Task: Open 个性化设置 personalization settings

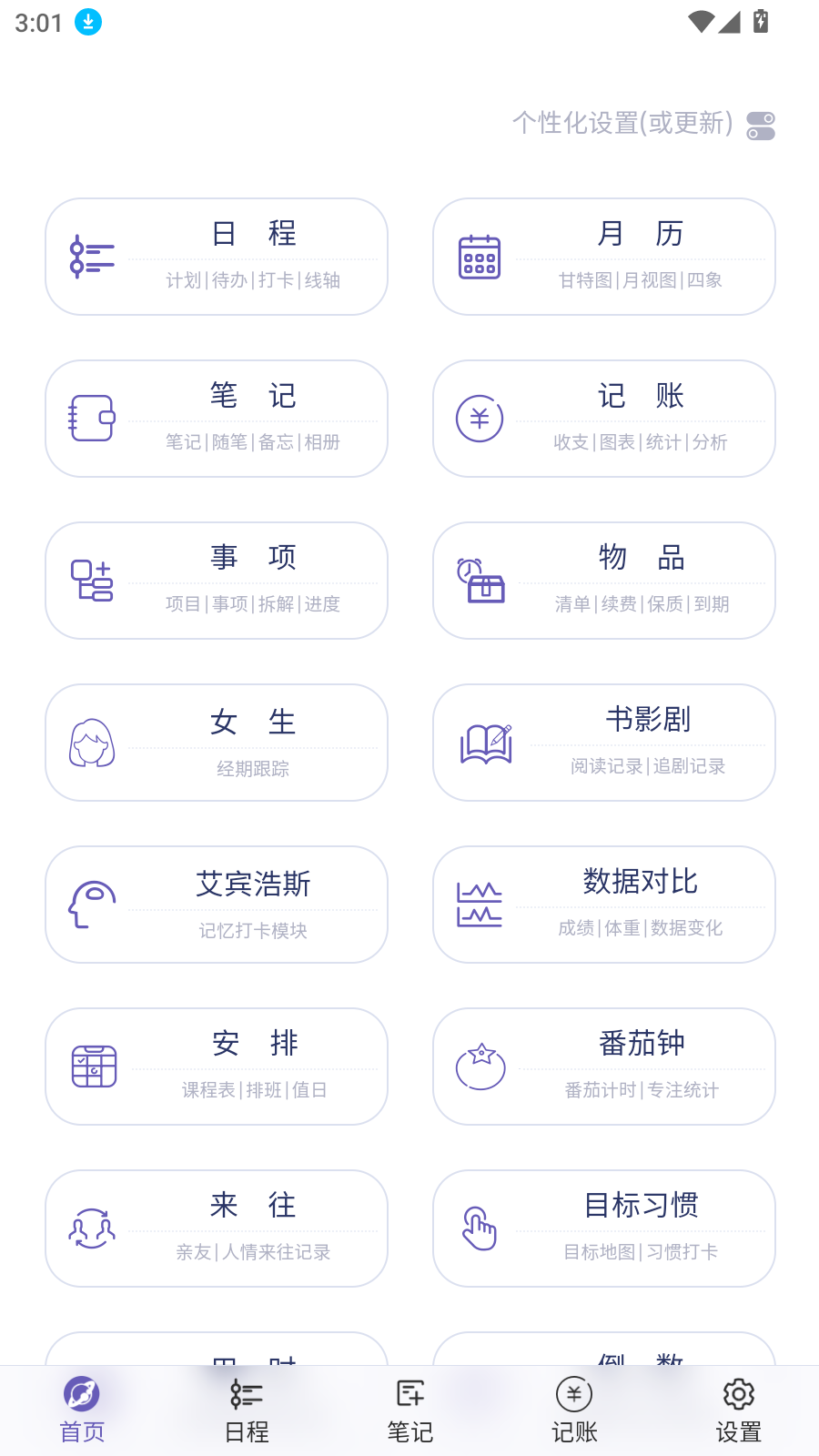Action: (x=623, y=124)
